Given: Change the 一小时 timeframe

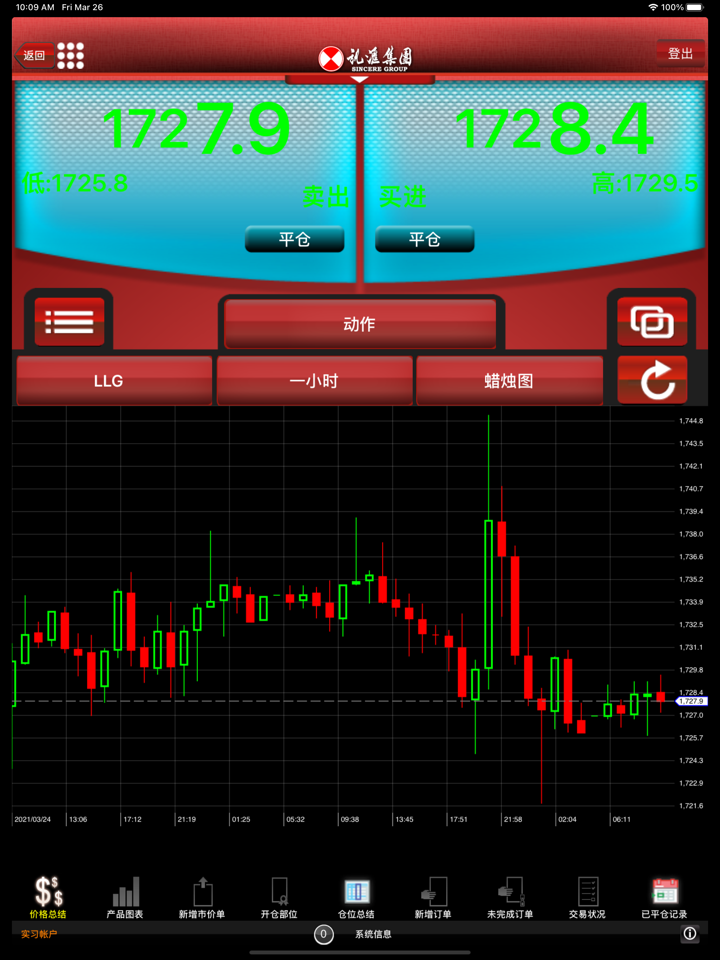Looking at the screenshot, I should pos(314,381).
